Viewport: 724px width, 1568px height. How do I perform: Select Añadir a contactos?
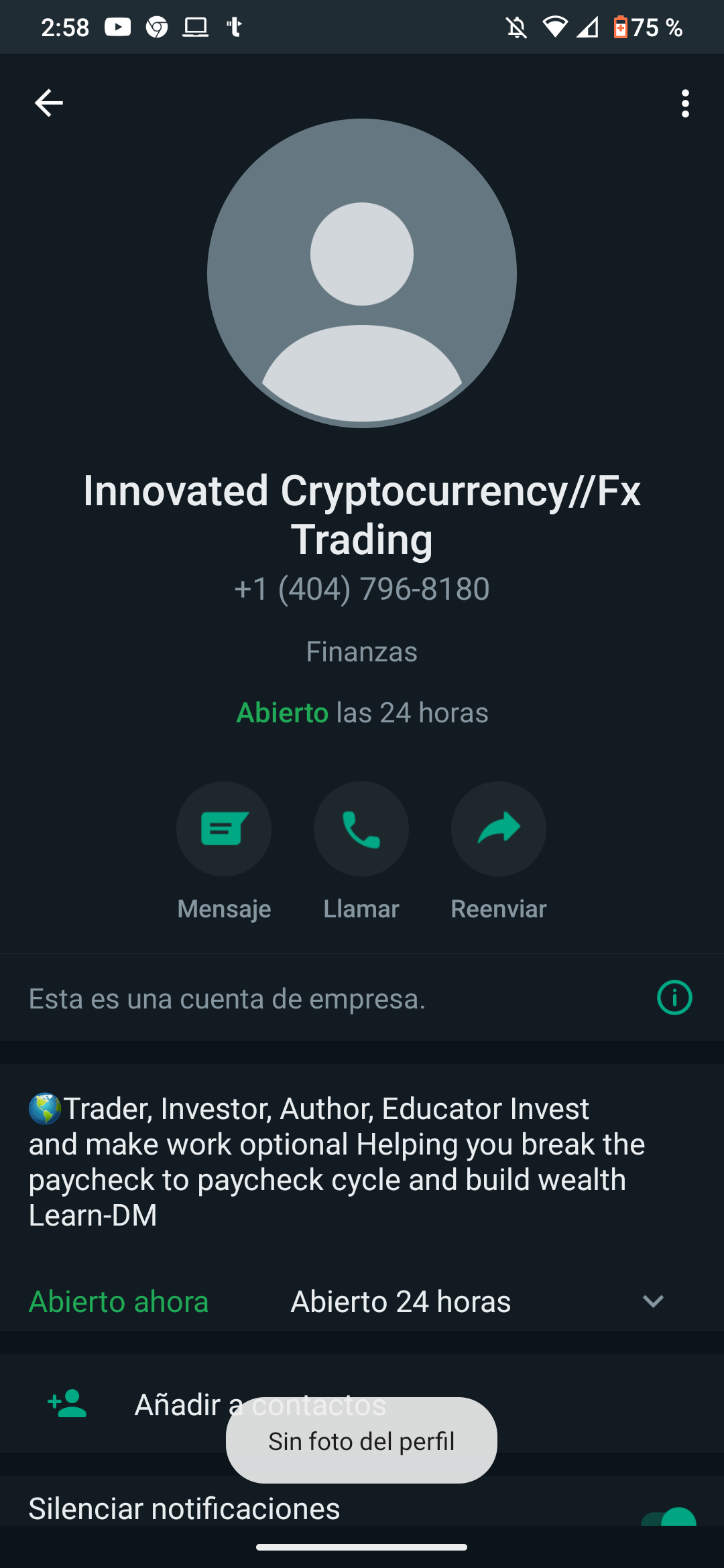(362, 1404)
